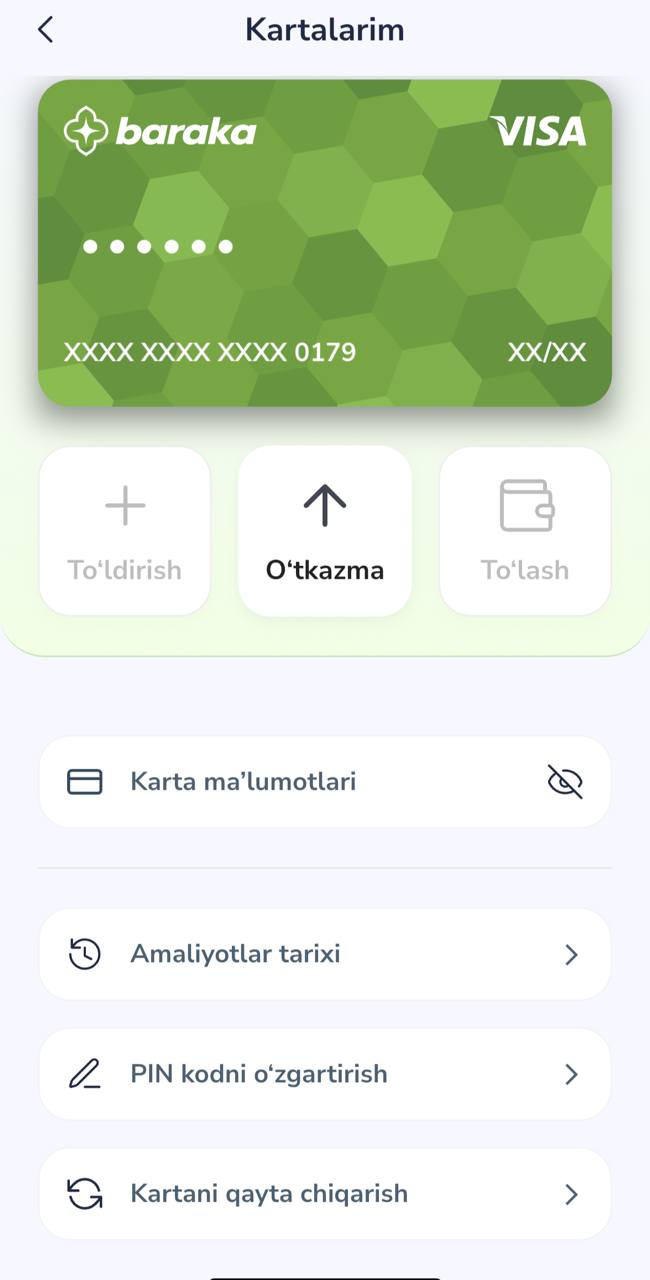Open the Baraka Visa card ending 0179
This screenshot has height=1280, width=650.
click(x=325, y=243)
